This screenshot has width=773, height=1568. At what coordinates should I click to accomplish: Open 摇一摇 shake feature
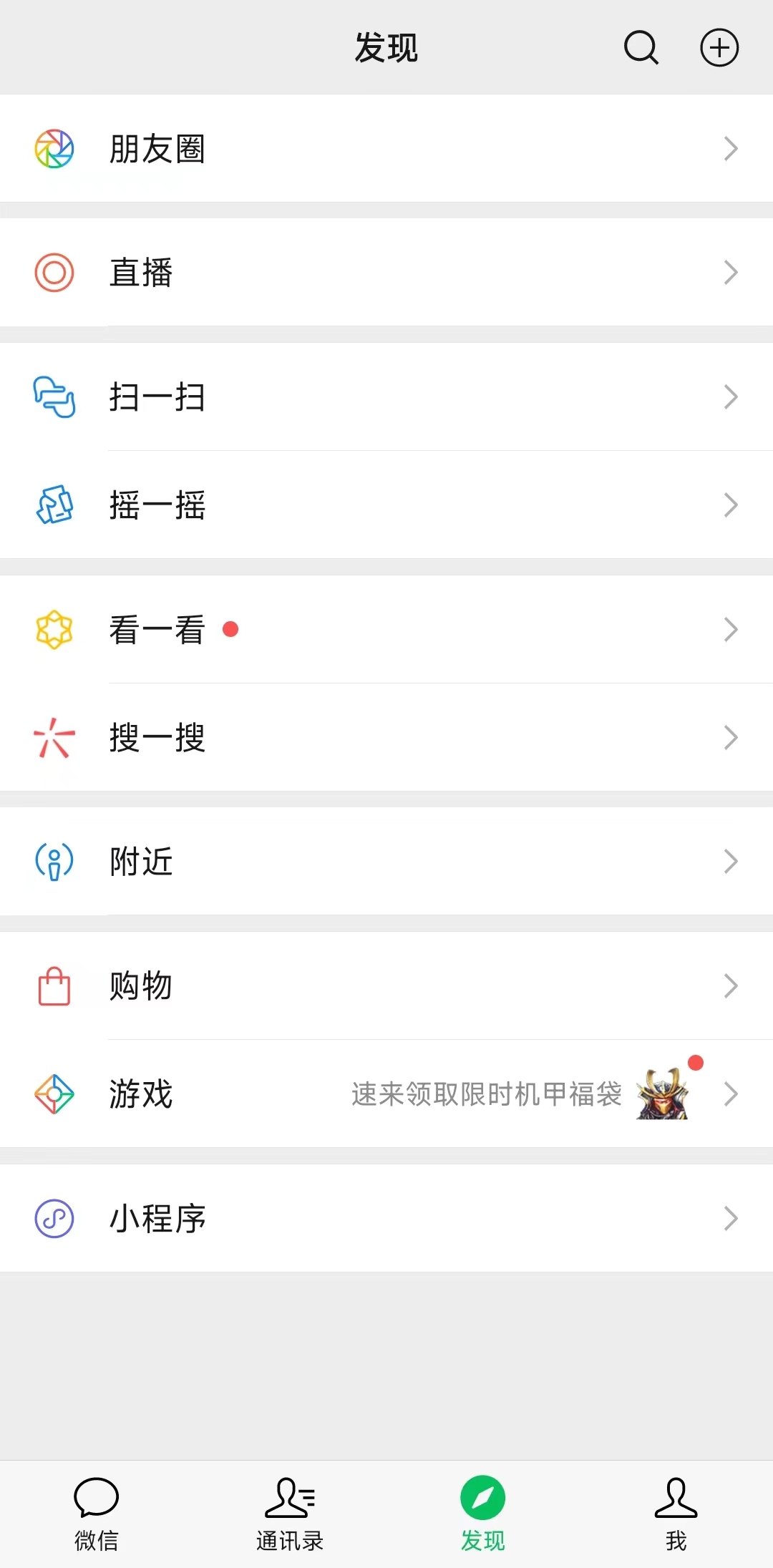click(386, 505)
